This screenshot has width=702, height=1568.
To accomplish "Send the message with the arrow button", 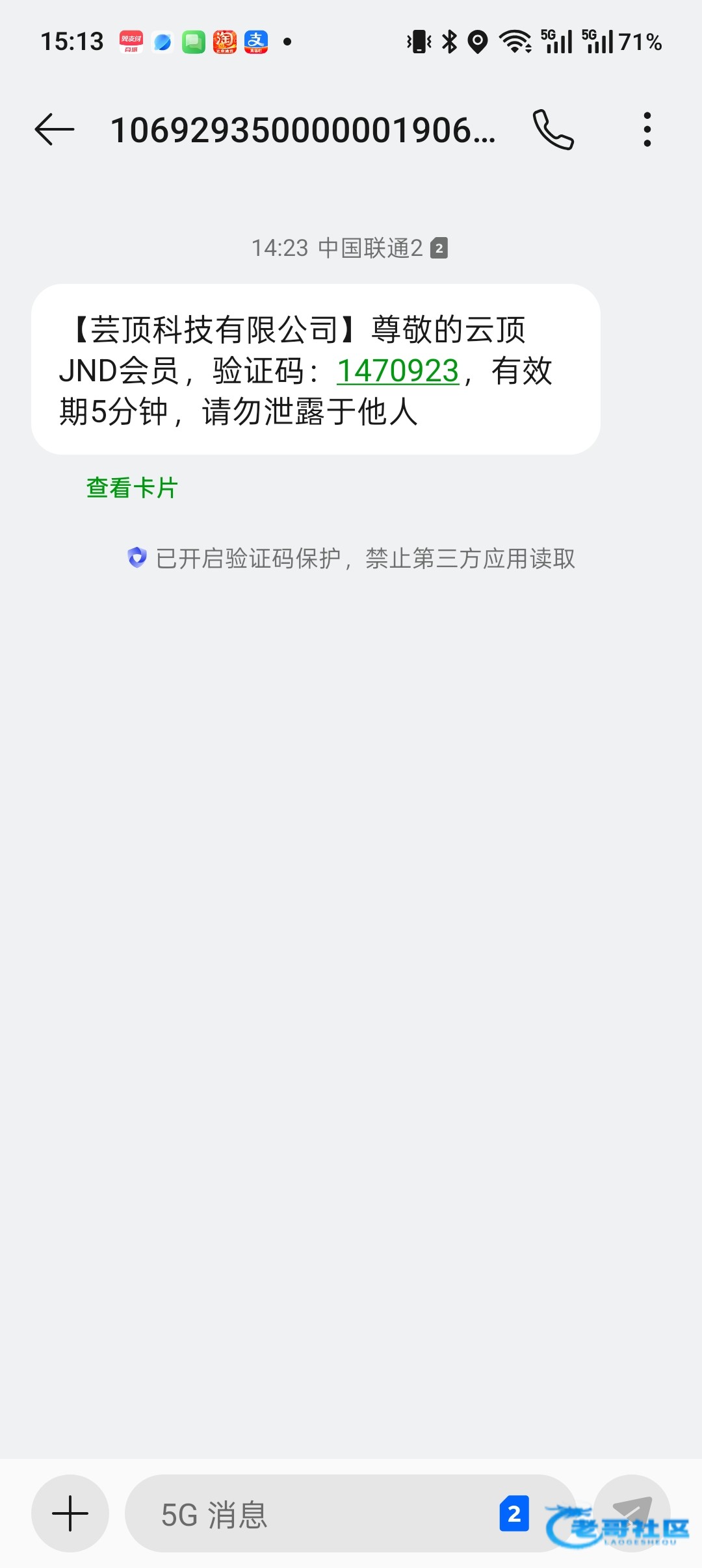I will pyautogui.click(x=632, y=1512).
